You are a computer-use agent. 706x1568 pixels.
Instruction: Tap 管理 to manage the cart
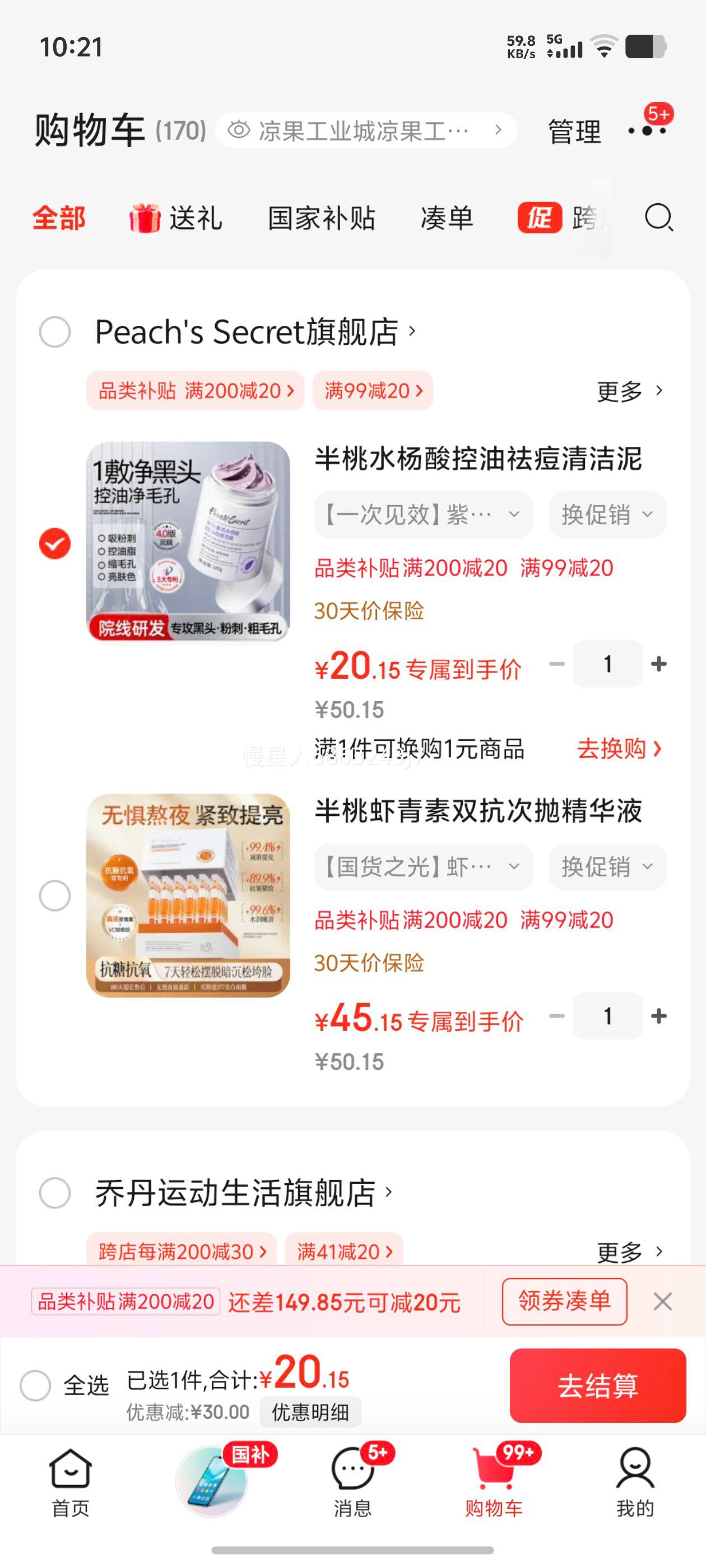pyautogui.click(x=574, y=132)
